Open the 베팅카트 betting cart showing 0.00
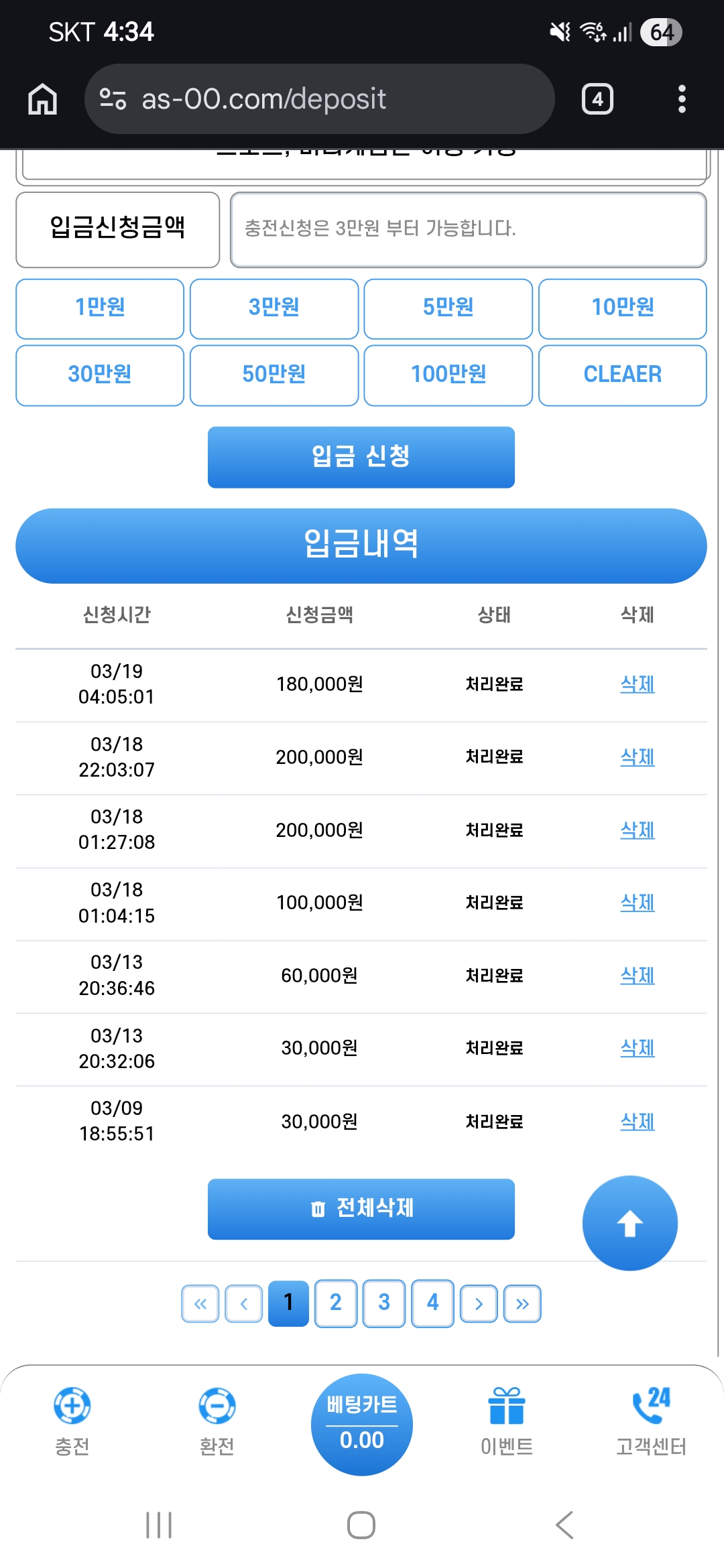 tap(361, 1424)
